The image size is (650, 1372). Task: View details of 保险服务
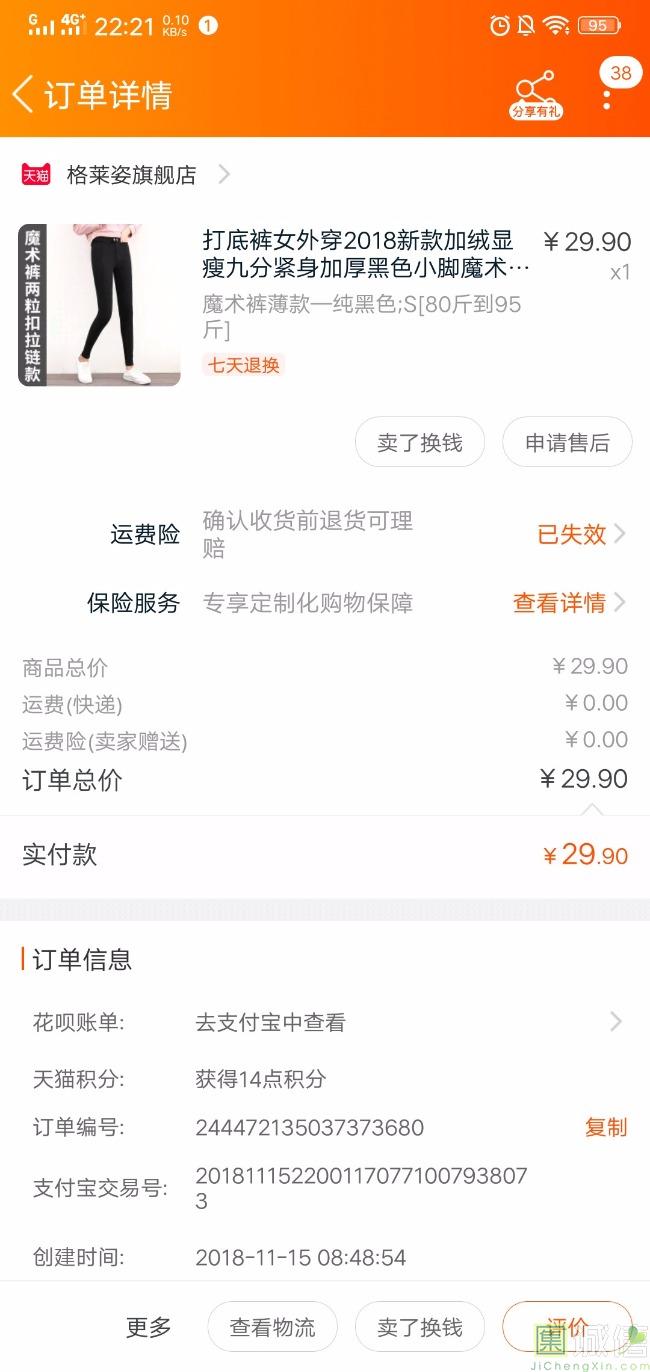tap(568, 603)
